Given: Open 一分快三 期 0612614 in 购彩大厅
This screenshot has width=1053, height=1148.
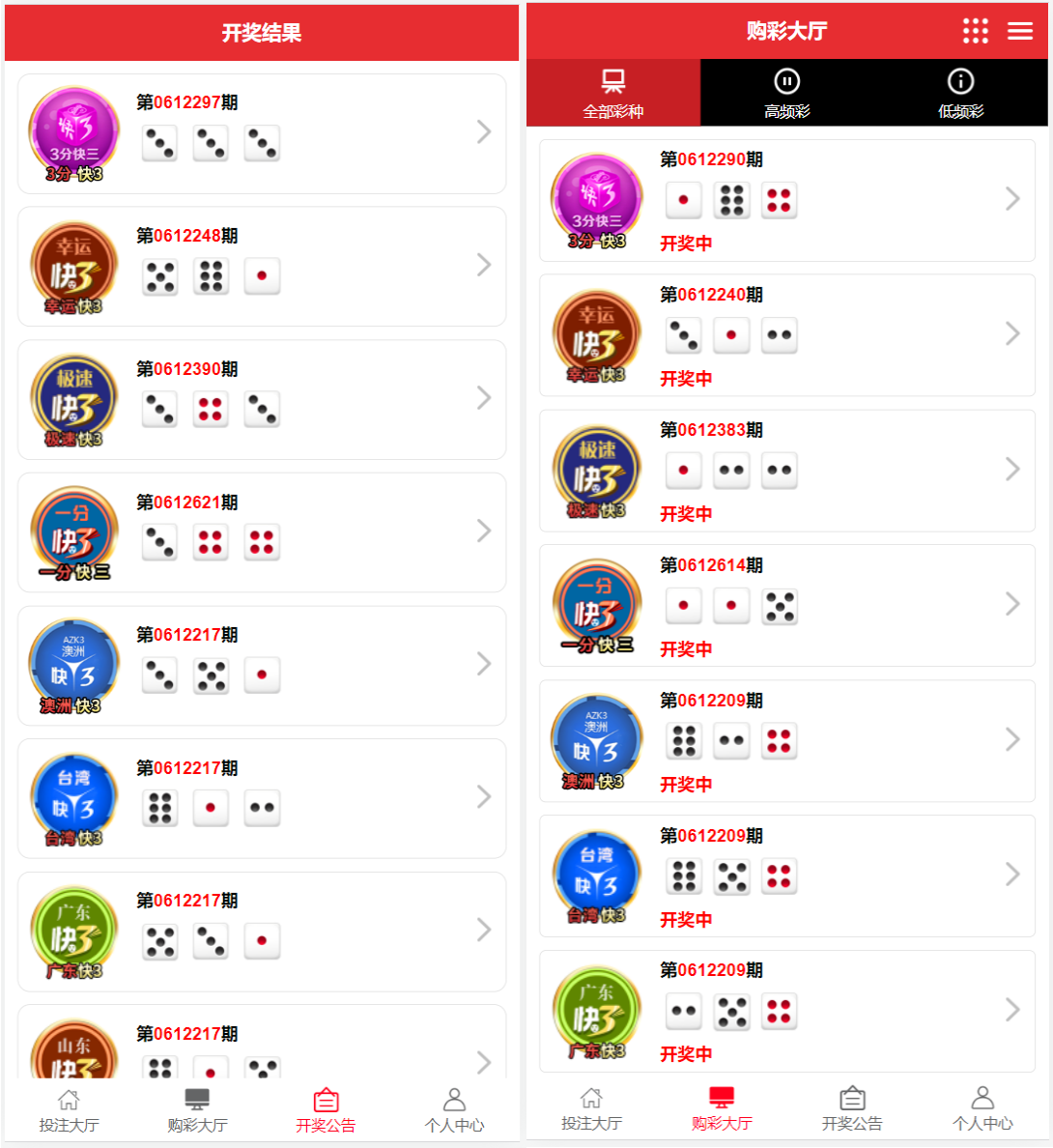Looking at the screenshot, I should [786, 606].
